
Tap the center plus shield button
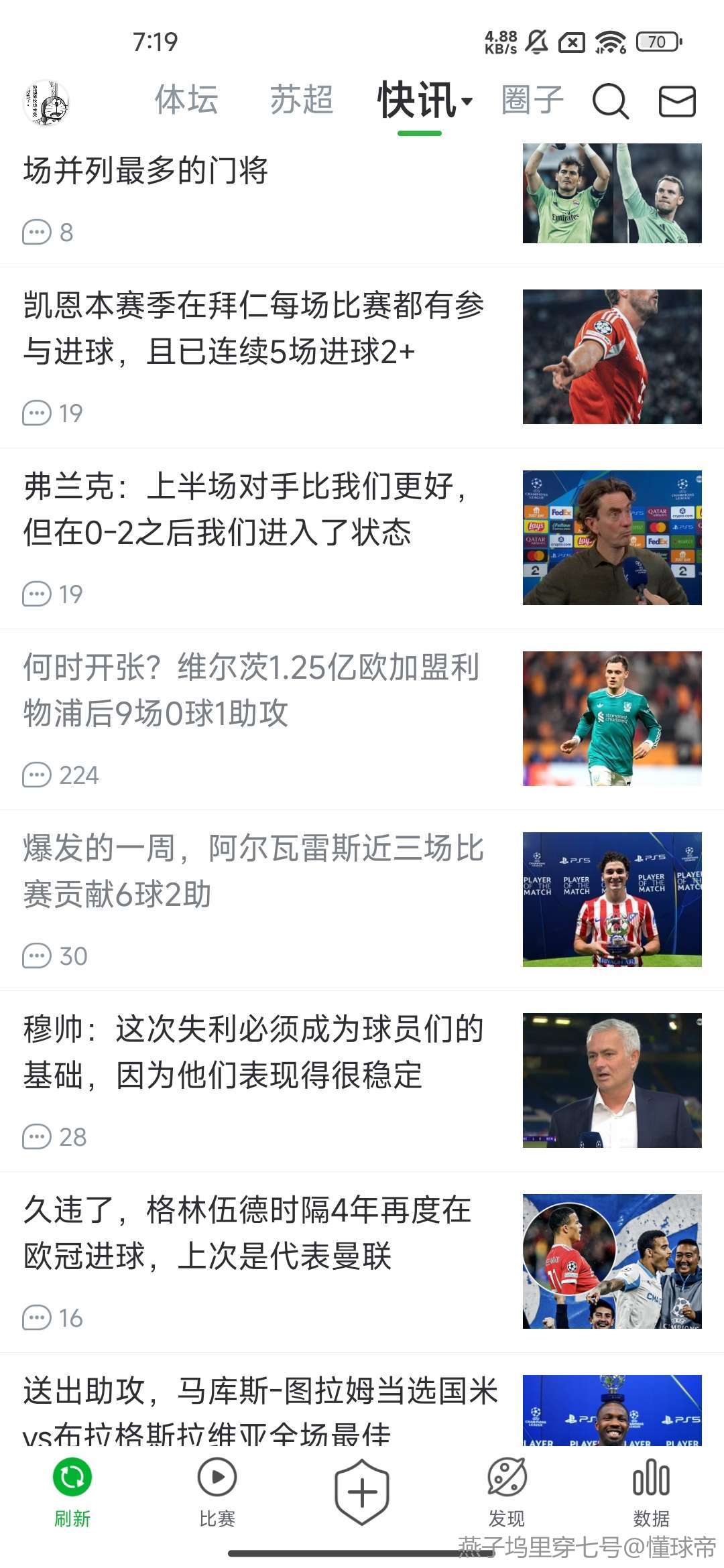(362, 1492)
